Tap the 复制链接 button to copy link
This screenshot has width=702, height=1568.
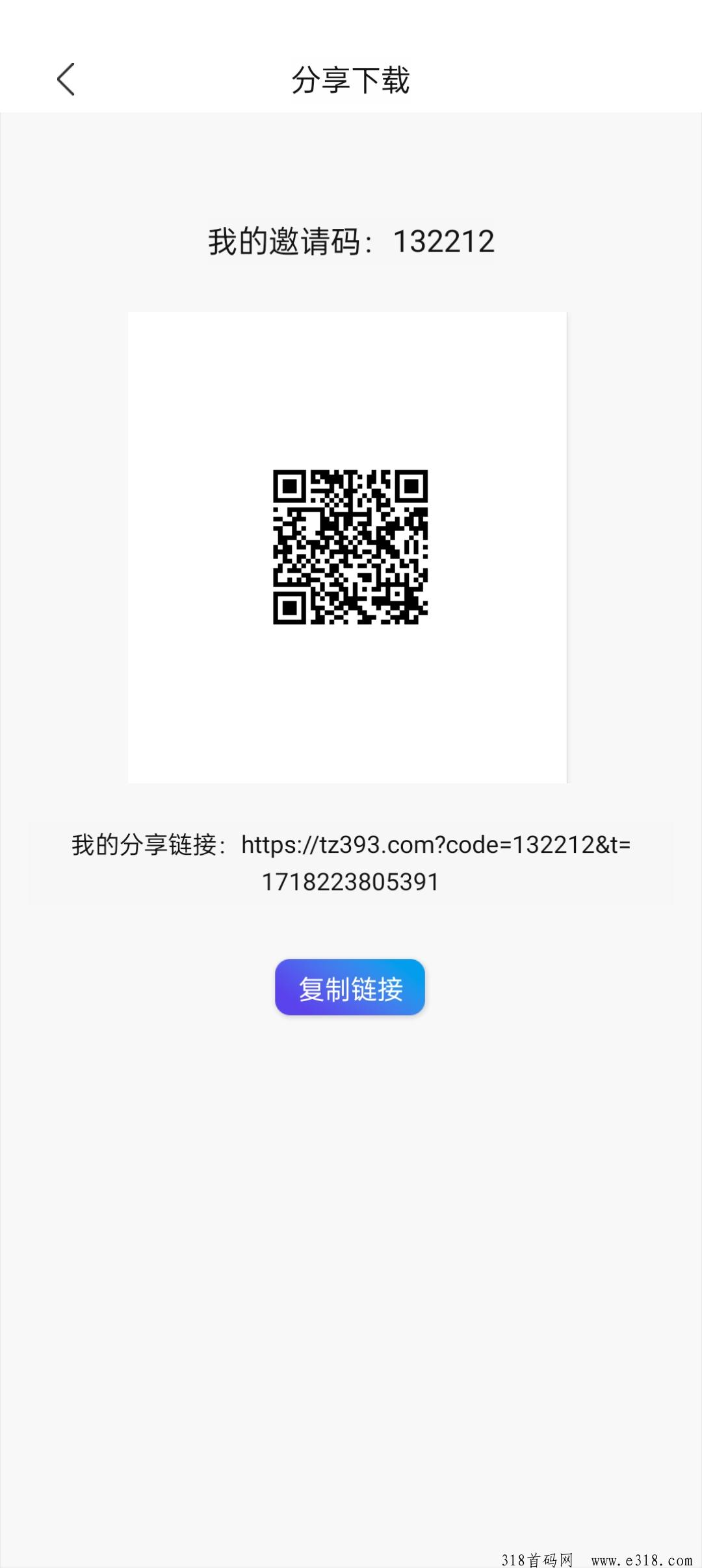pos(350,987)
